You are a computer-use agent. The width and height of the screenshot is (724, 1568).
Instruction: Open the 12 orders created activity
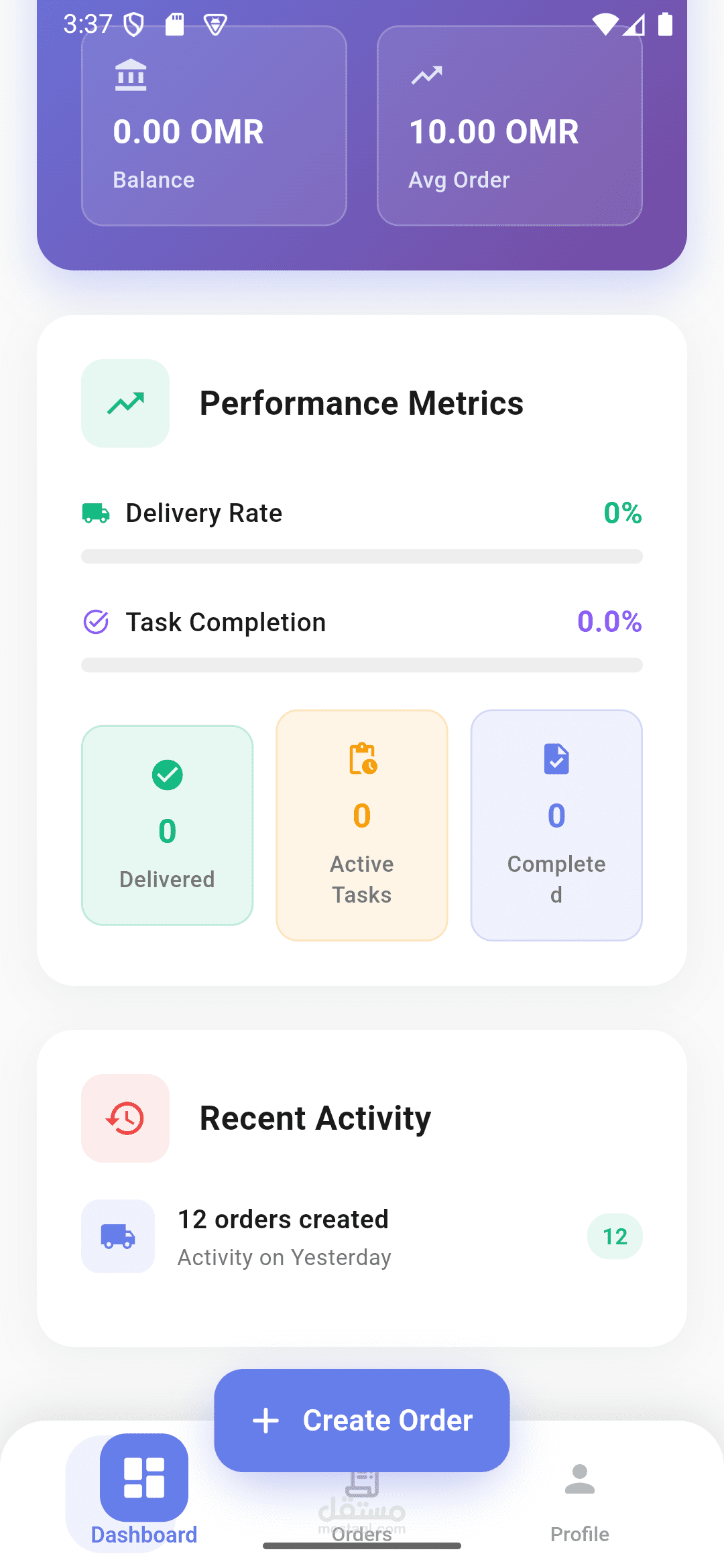tap(362, 1237)
